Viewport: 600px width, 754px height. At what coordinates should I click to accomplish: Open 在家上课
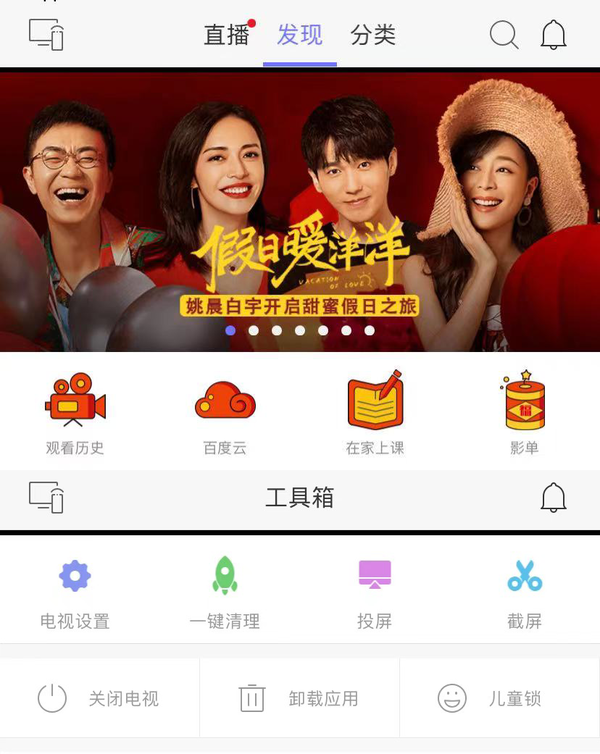point(375,413)
